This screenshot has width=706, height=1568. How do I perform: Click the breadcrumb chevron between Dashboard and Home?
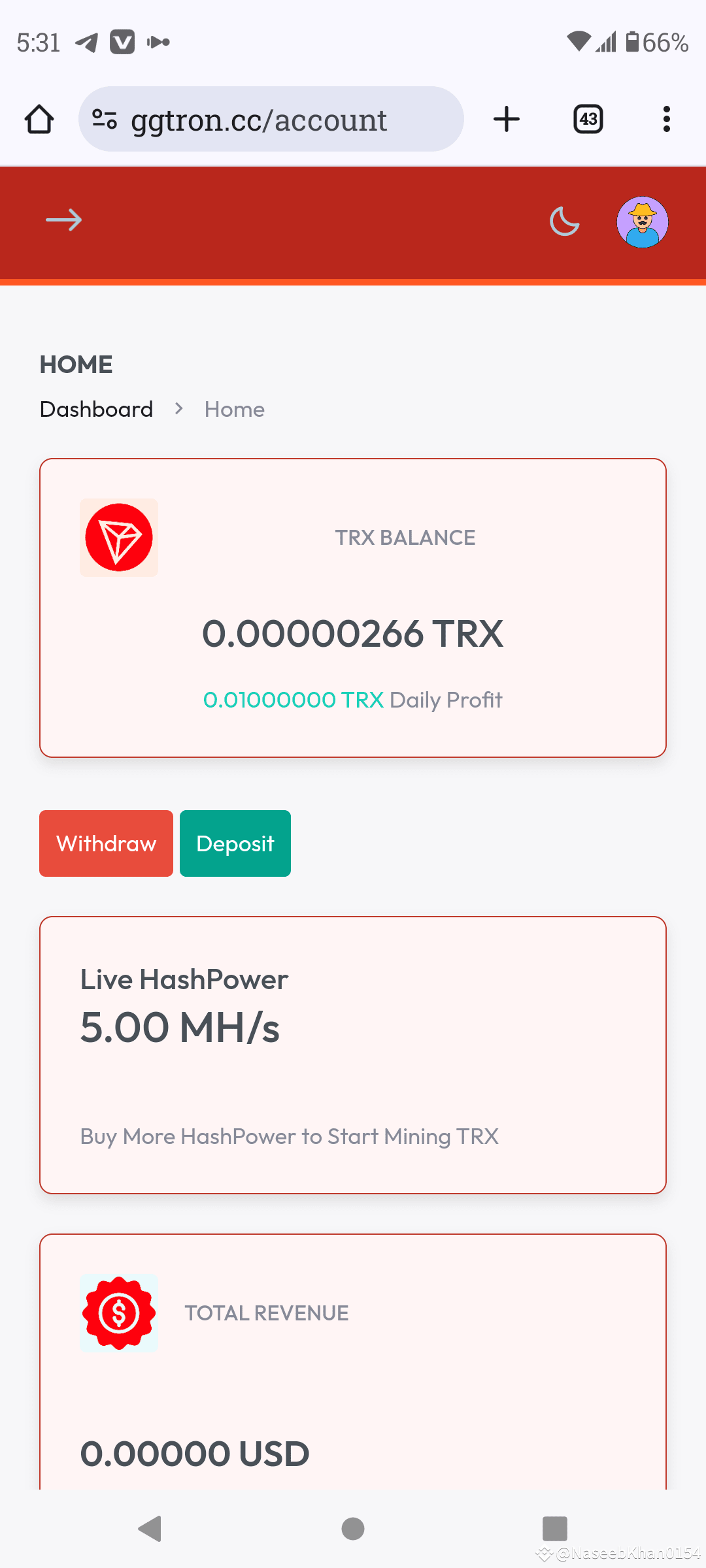[x=178, y=409]
